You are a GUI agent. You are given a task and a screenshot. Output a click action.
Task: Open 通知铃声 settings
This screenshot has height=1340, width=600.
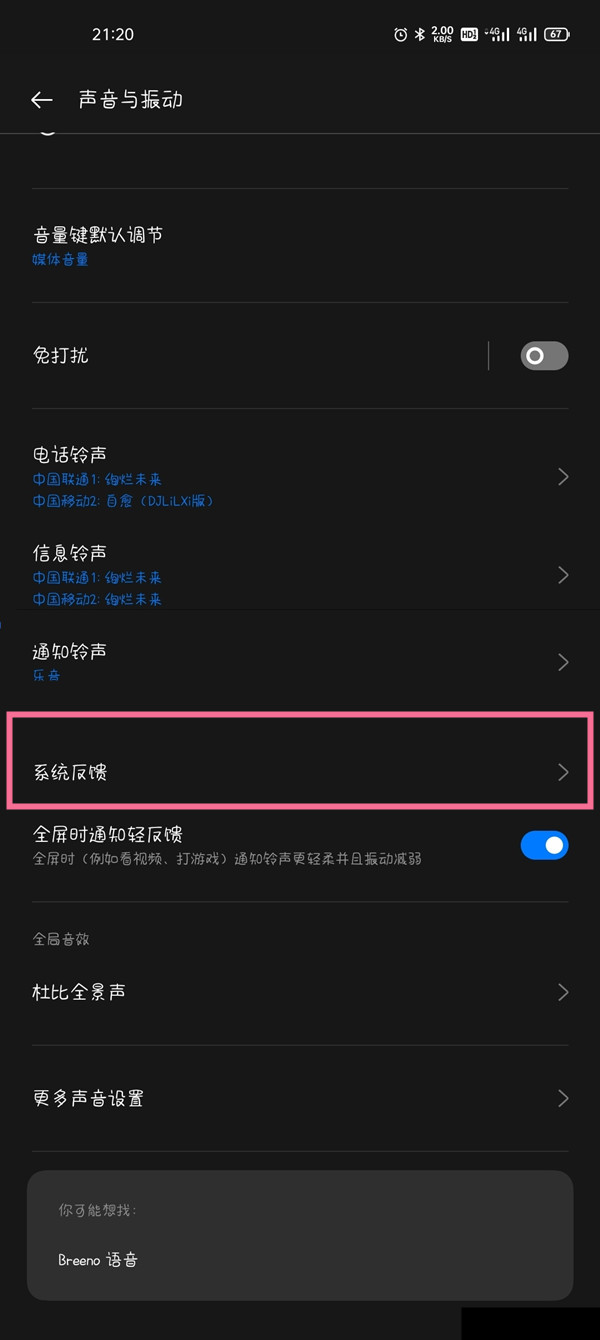tap(300, 662)
